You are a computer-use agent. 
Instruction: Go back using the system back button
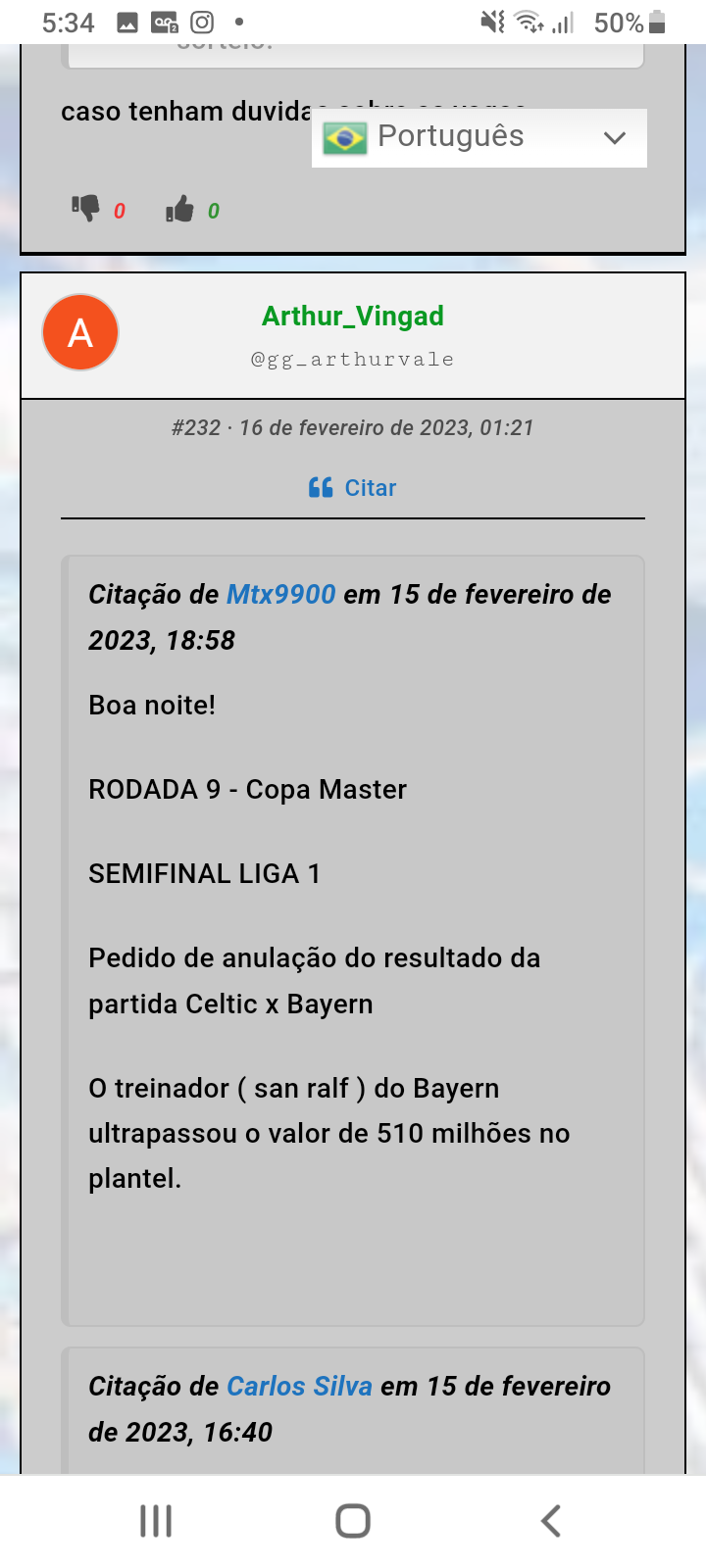point(551,1521)
